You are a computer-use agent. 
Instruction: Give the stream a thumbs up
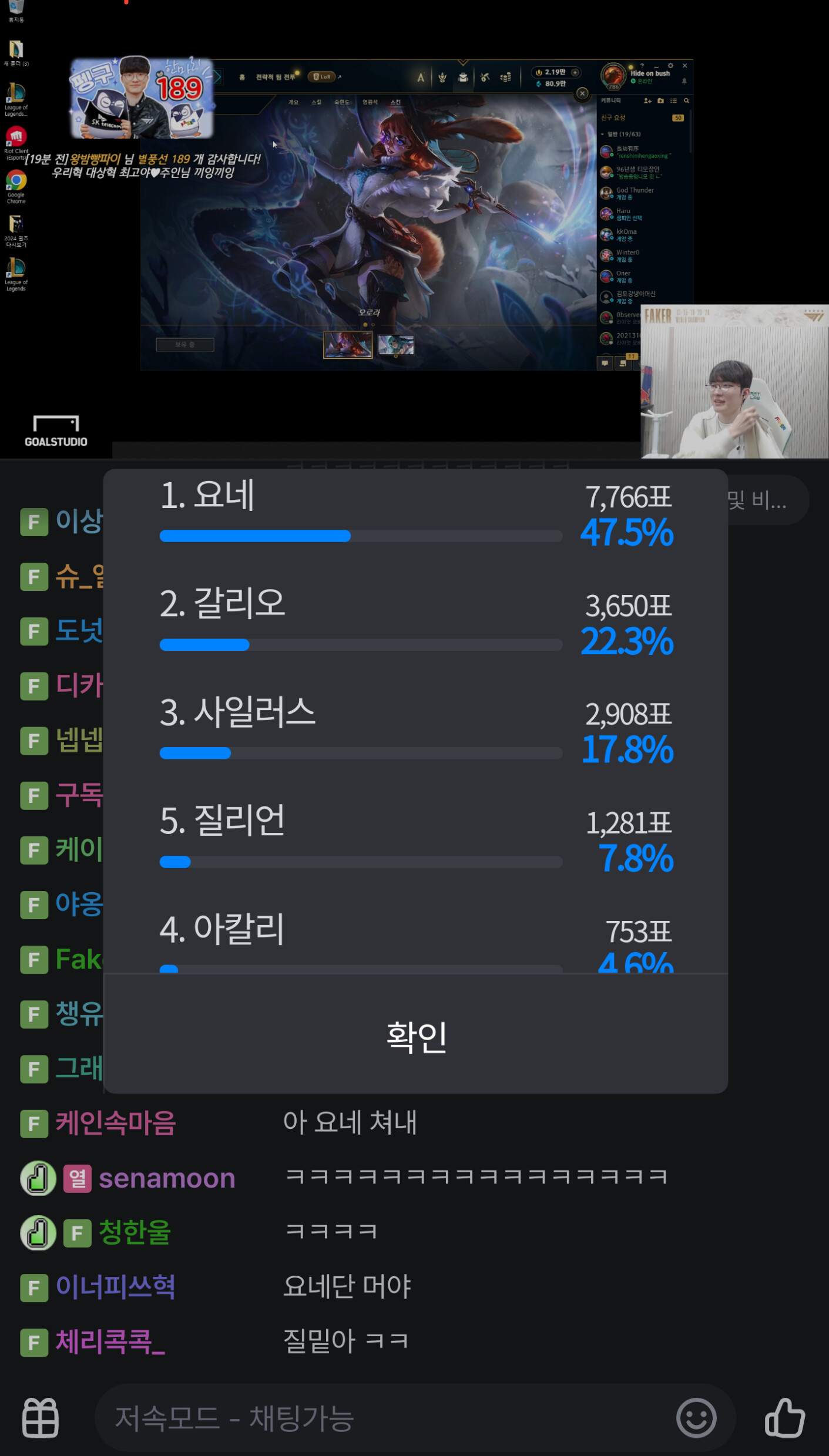(785, 1418)
